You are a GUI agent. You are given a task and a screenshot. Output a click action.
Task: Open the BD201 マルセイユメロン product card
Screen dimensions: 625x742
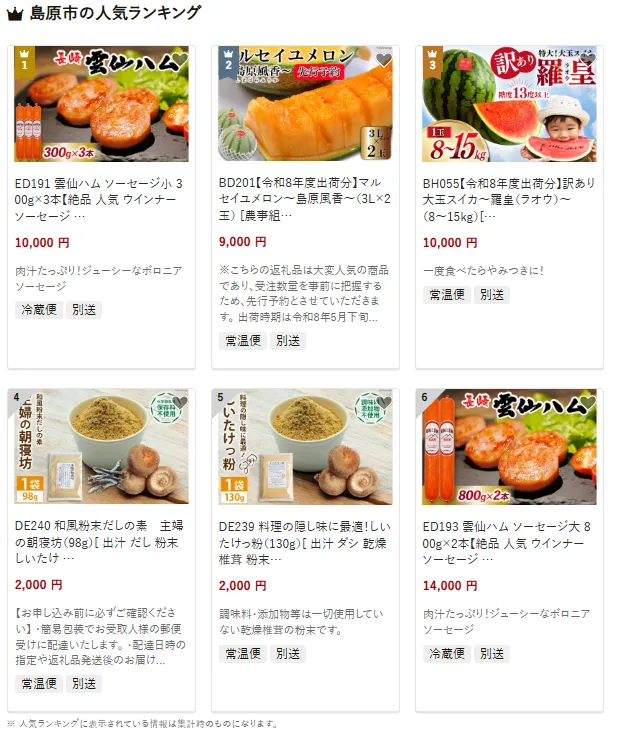[x=305, y=201]
